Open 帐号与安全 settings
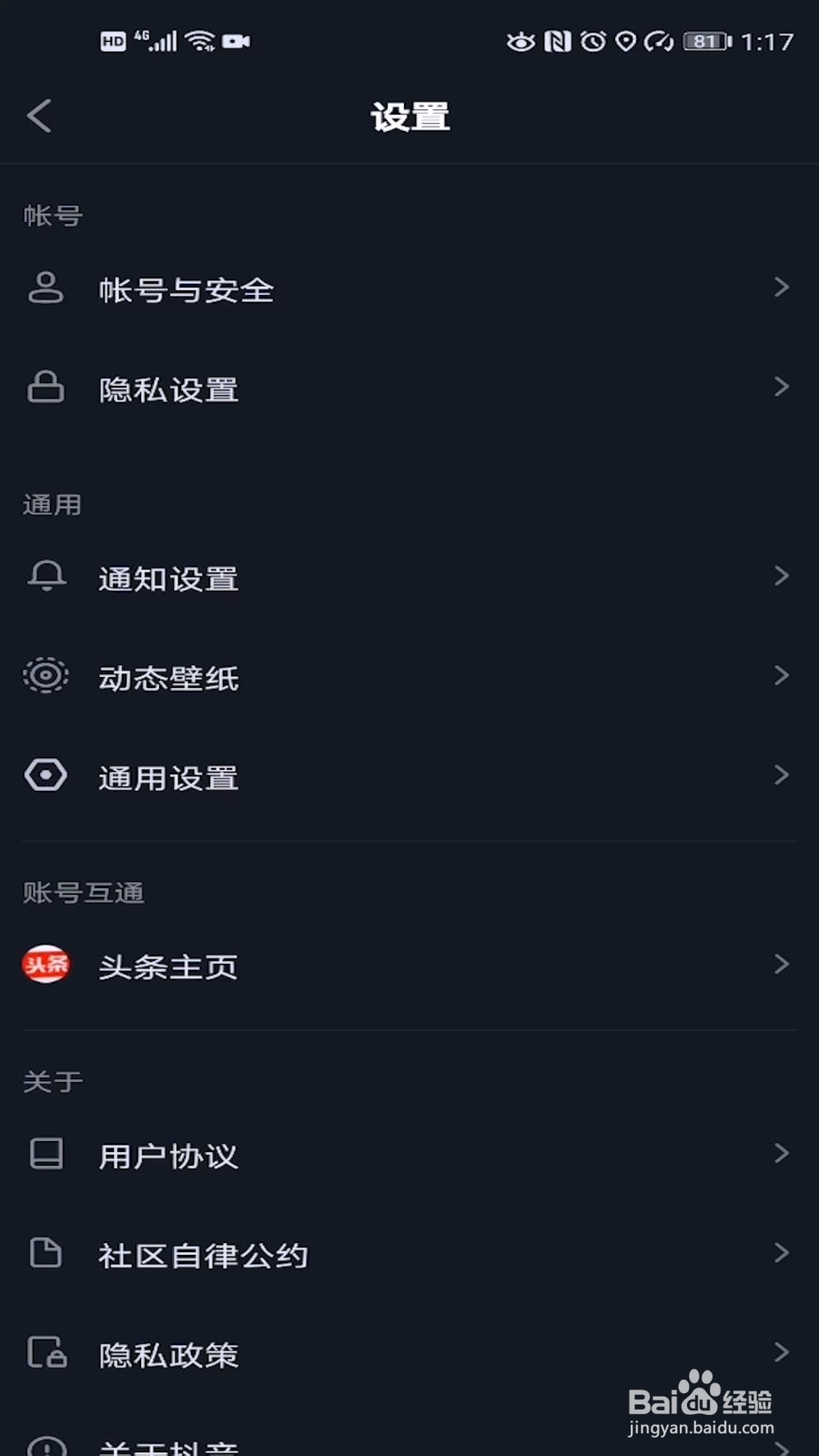This screenshot has height=1456, width=819. tap(409, 288)
